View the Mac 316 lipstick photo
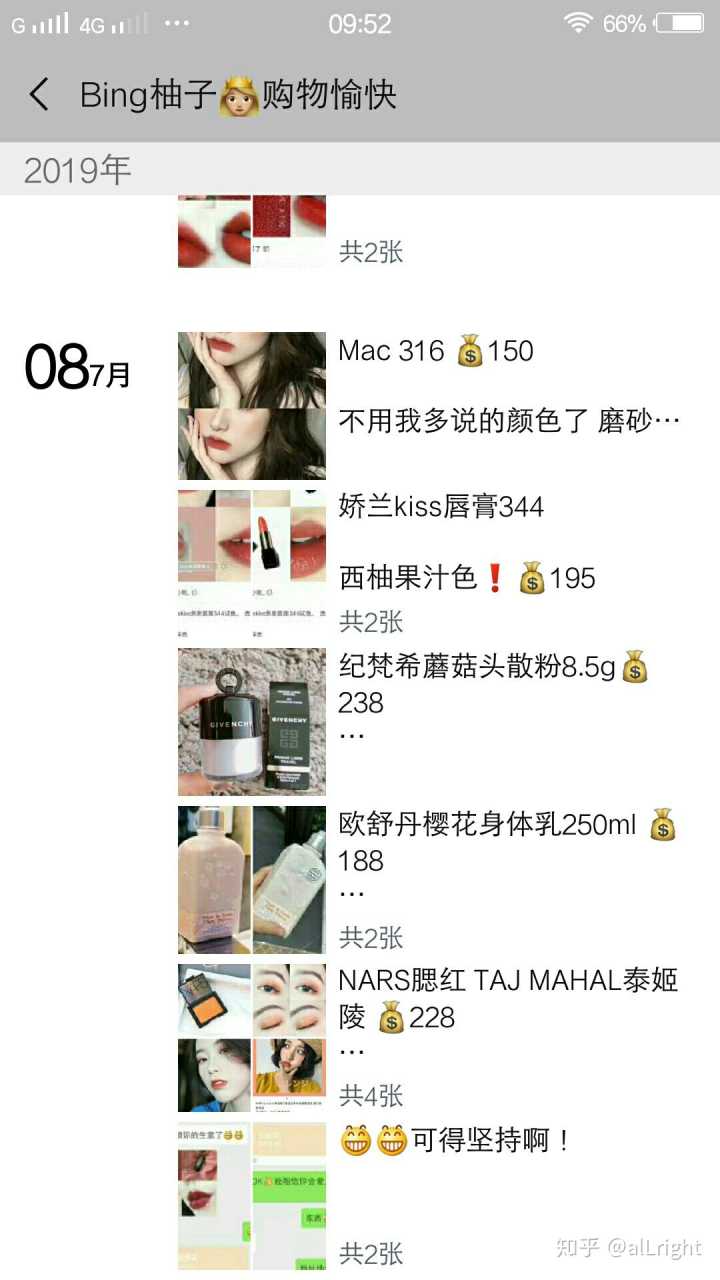This screenshot has width=720, height=1280. 252,406
